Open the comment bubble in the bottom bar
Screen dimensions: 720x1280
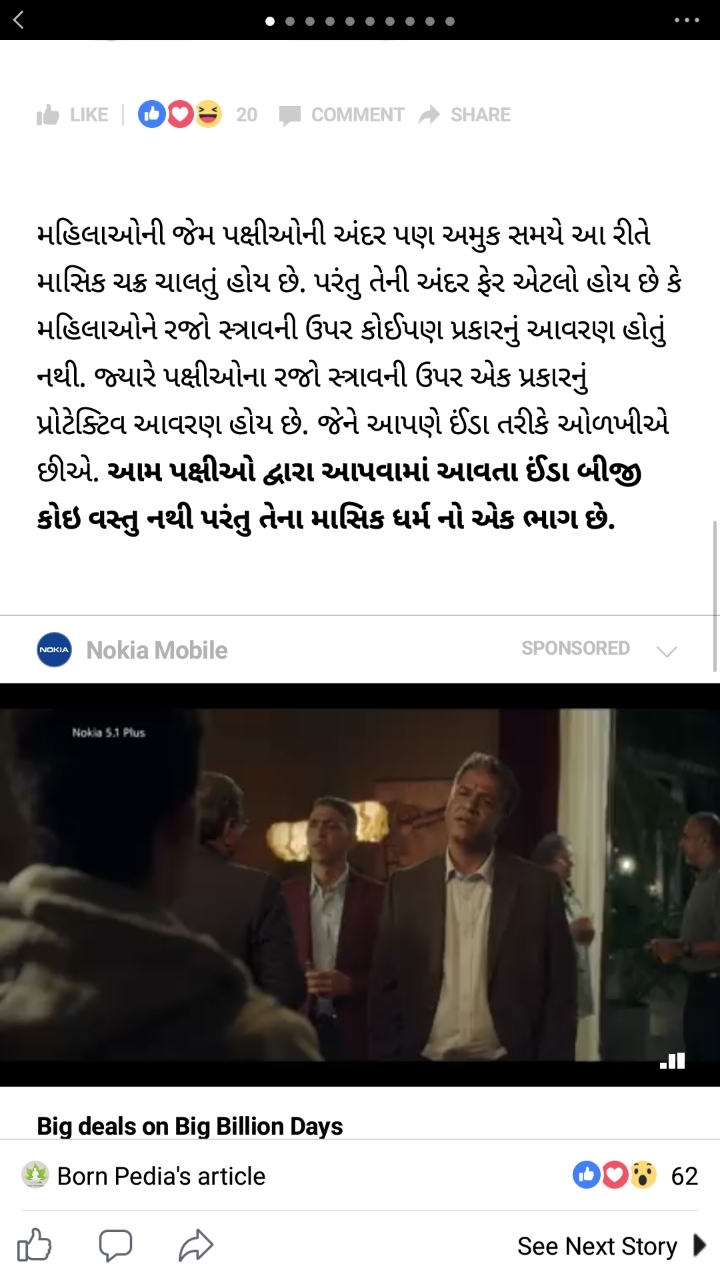click(115, 1246)
